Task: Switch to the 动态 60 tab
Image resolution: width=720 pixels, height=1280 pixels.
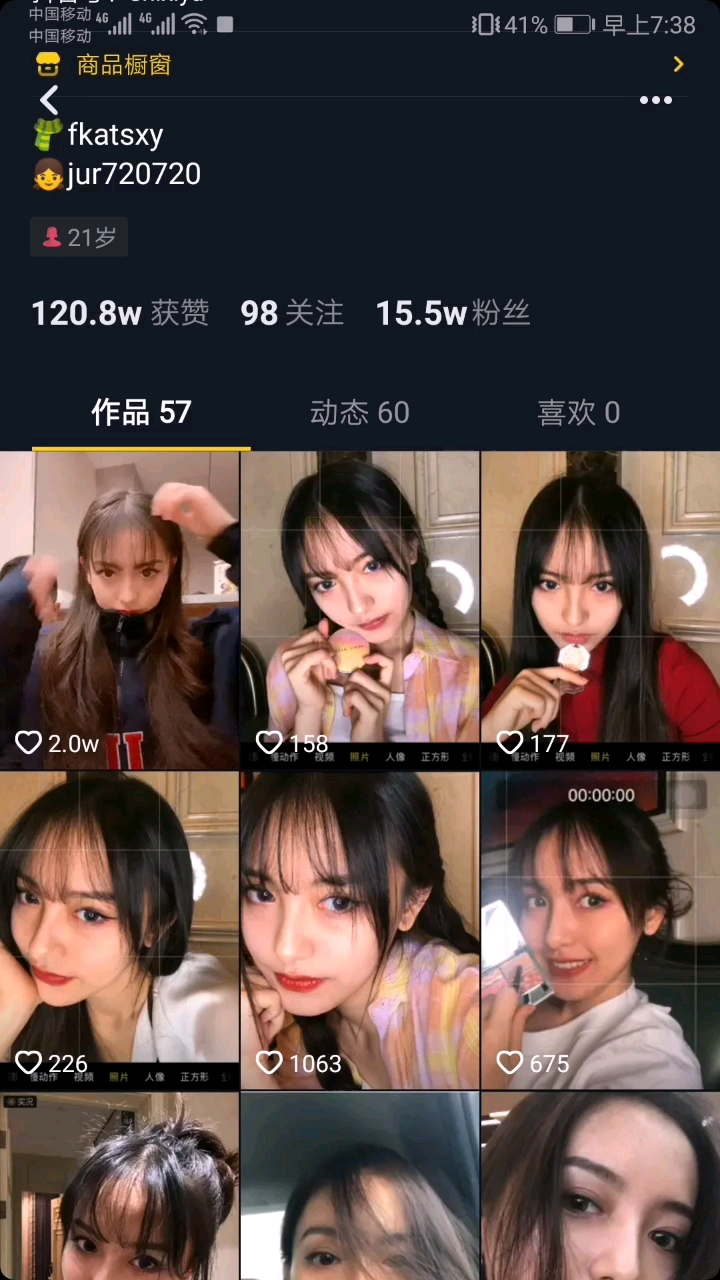Action: pos(360,413)
